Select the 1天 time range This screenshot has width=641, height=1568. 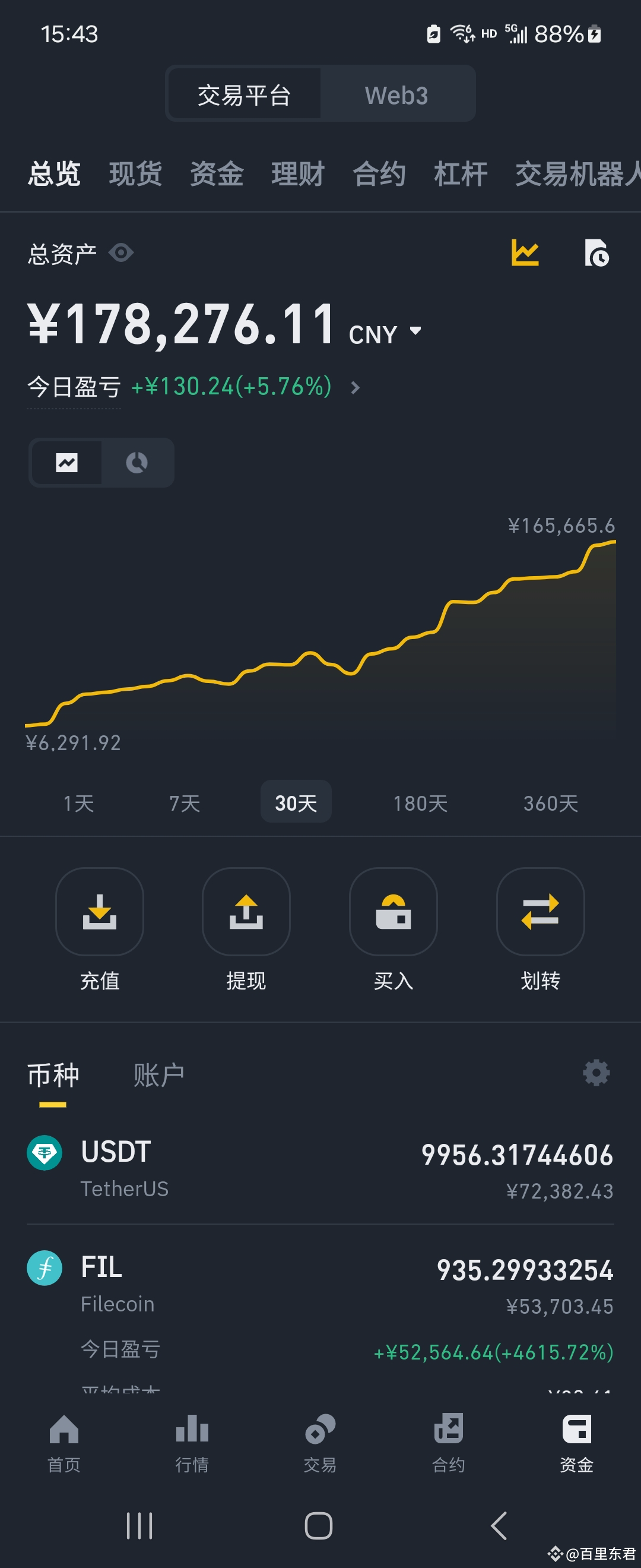pos(78,802)
